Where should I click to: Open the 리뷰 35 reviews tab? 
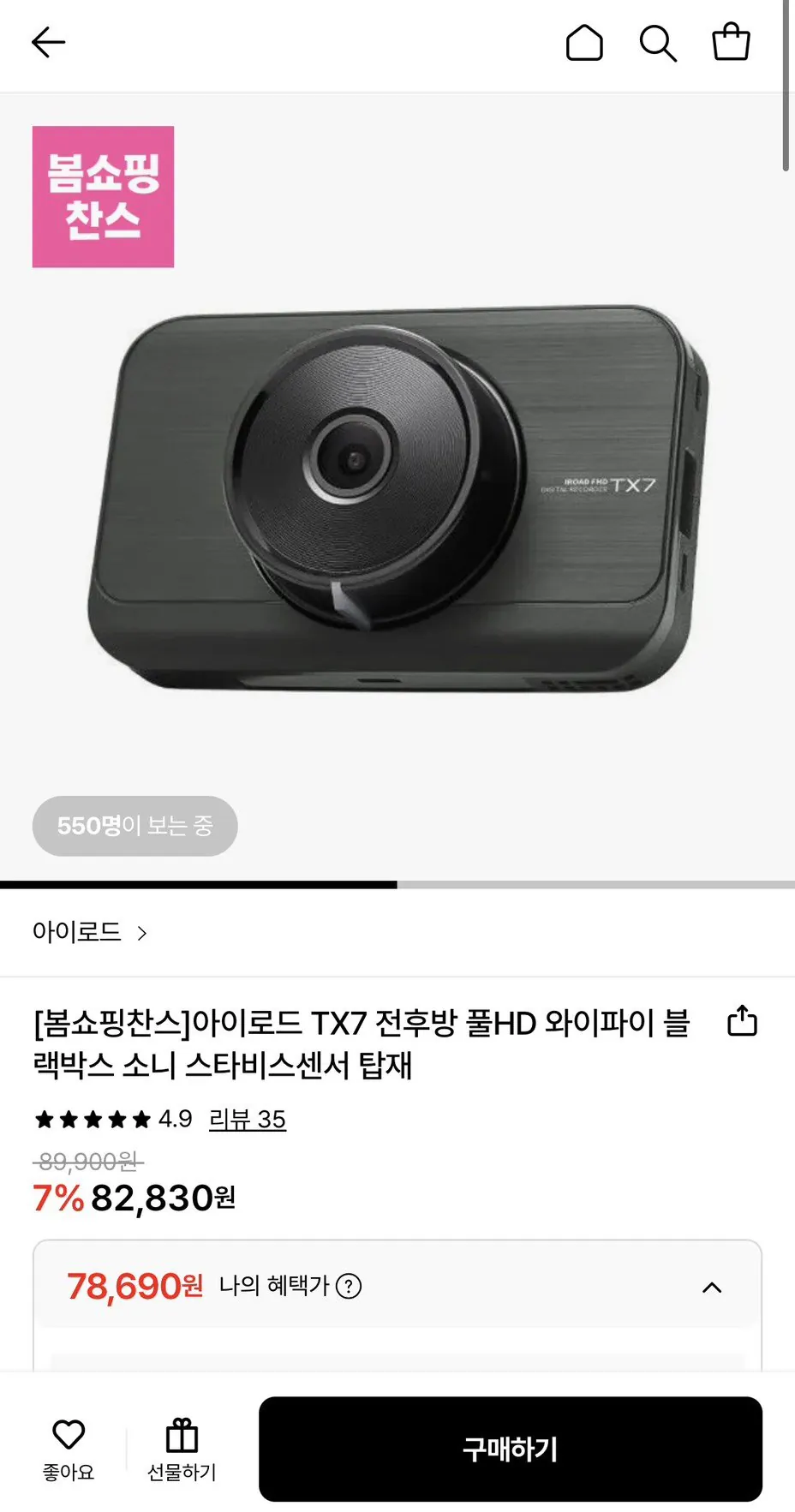coord(247,1120)
